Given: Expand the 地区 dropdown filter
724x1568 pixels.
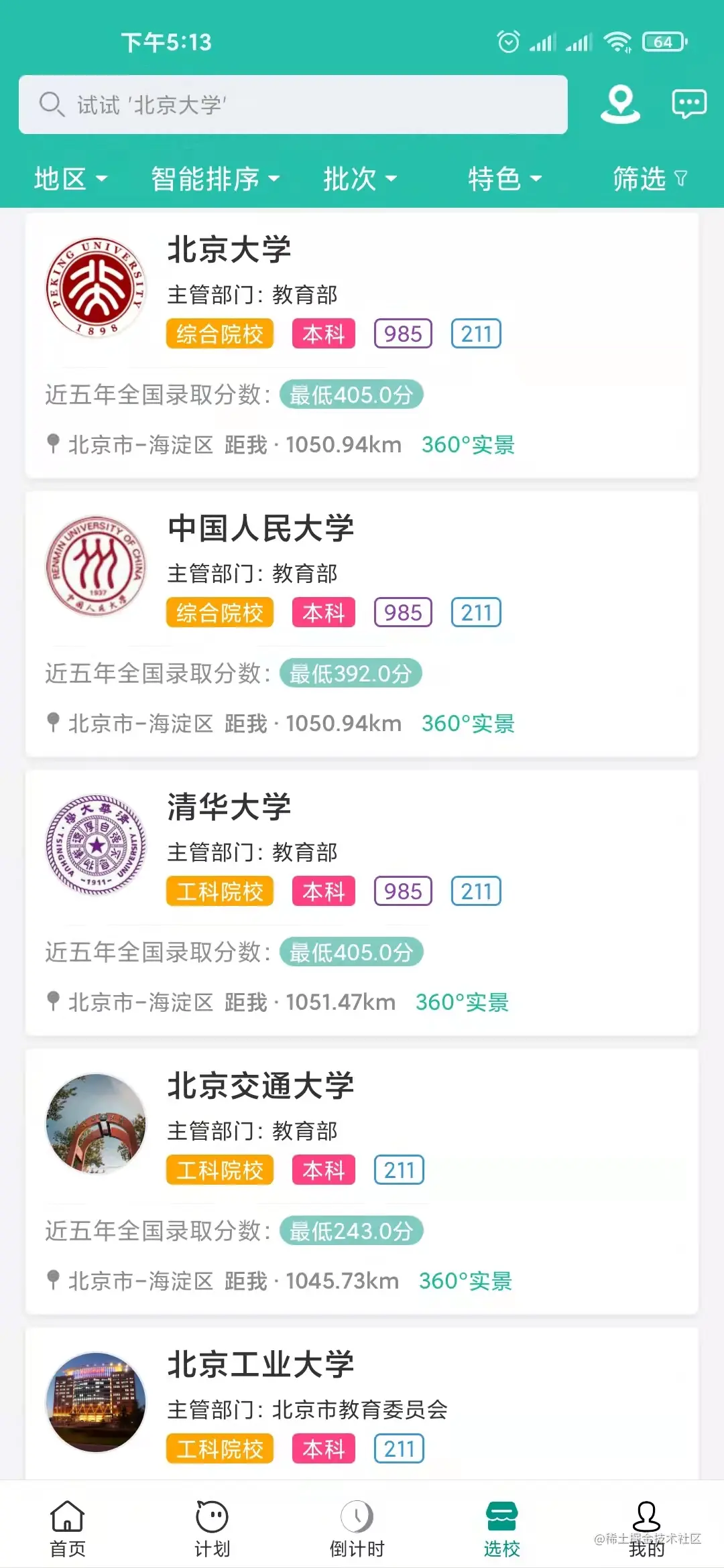Looking at the screenshot, I should (x=70, y=179).
